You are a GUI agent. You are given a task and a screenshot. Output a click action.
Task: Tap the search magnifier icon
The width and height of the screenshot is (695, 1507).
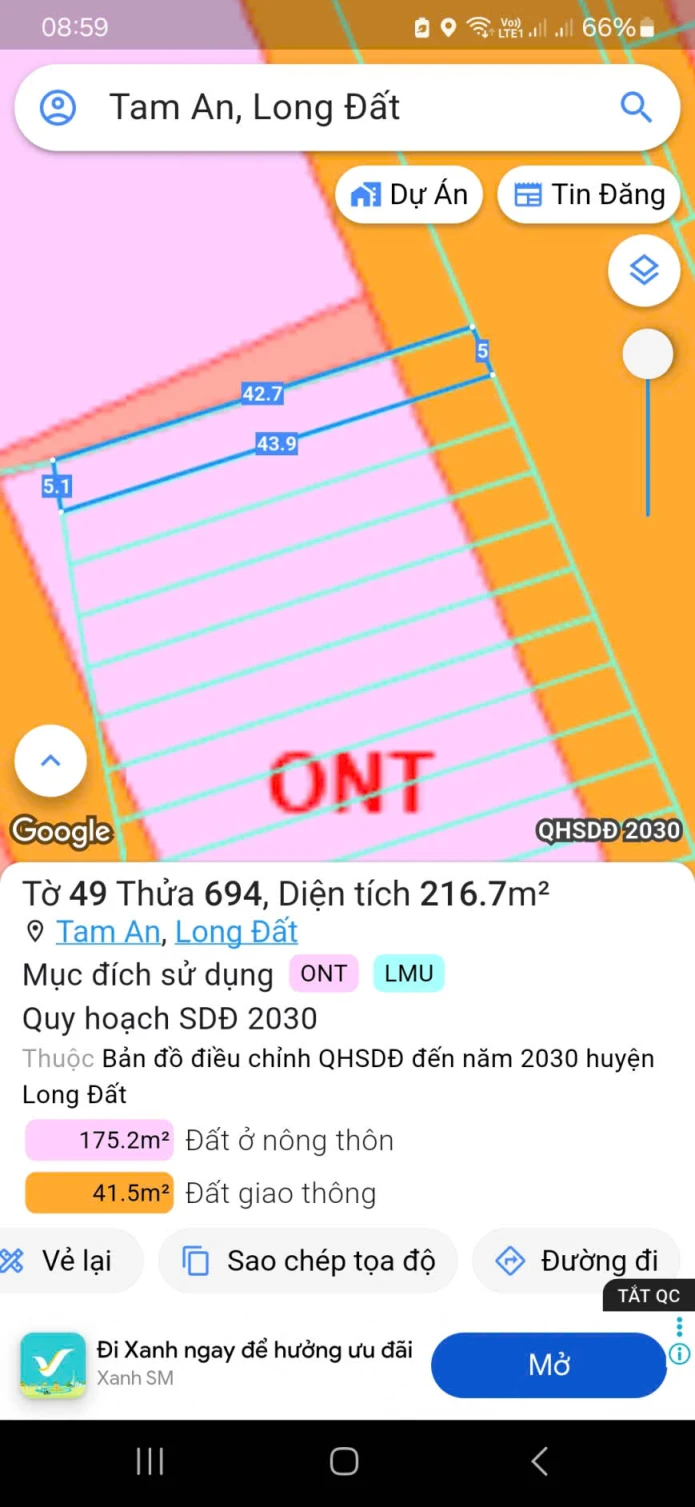click(x=636, y=107)
